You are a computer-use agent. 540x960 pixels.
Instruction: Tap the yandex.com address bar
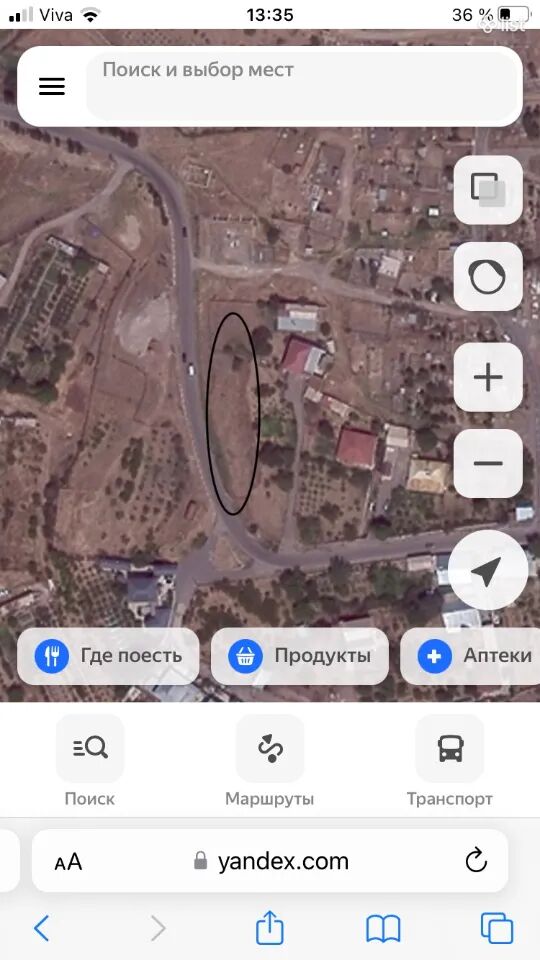(270, 861)
